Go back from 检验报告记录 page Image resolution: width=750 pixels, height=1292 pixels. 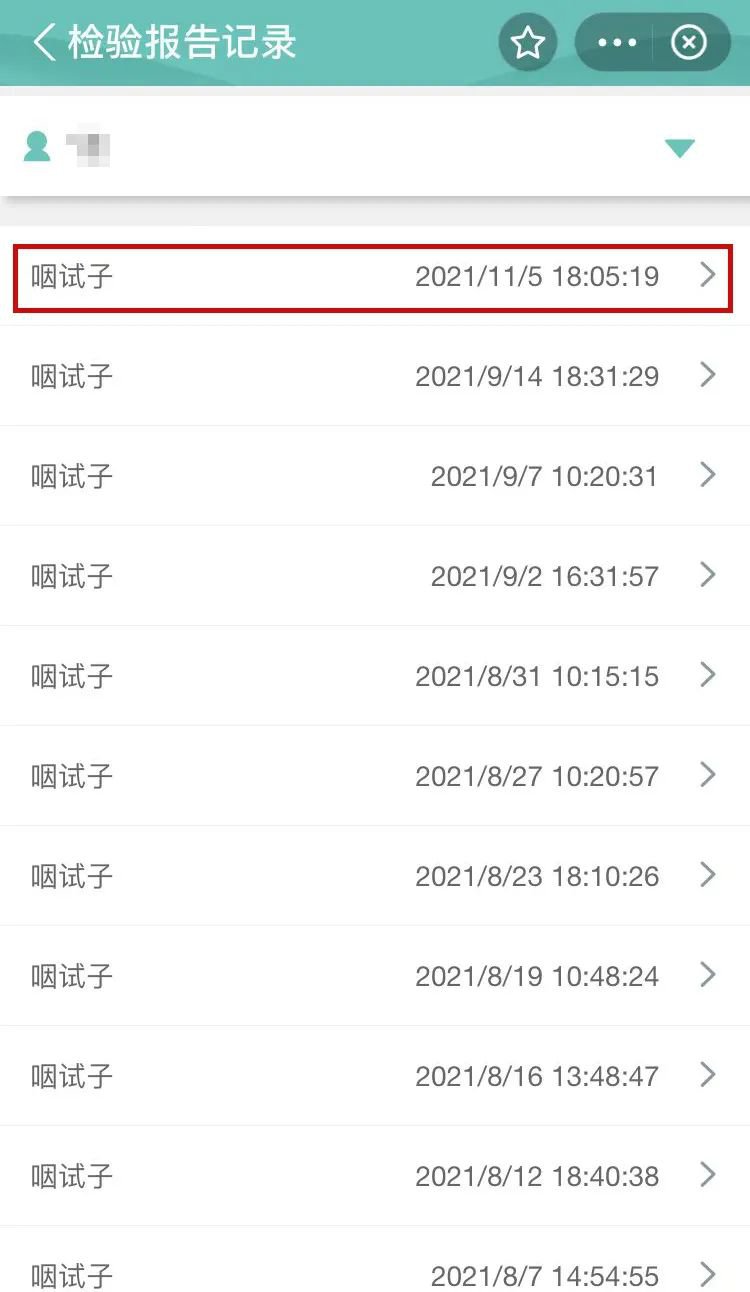pos(45,43)
